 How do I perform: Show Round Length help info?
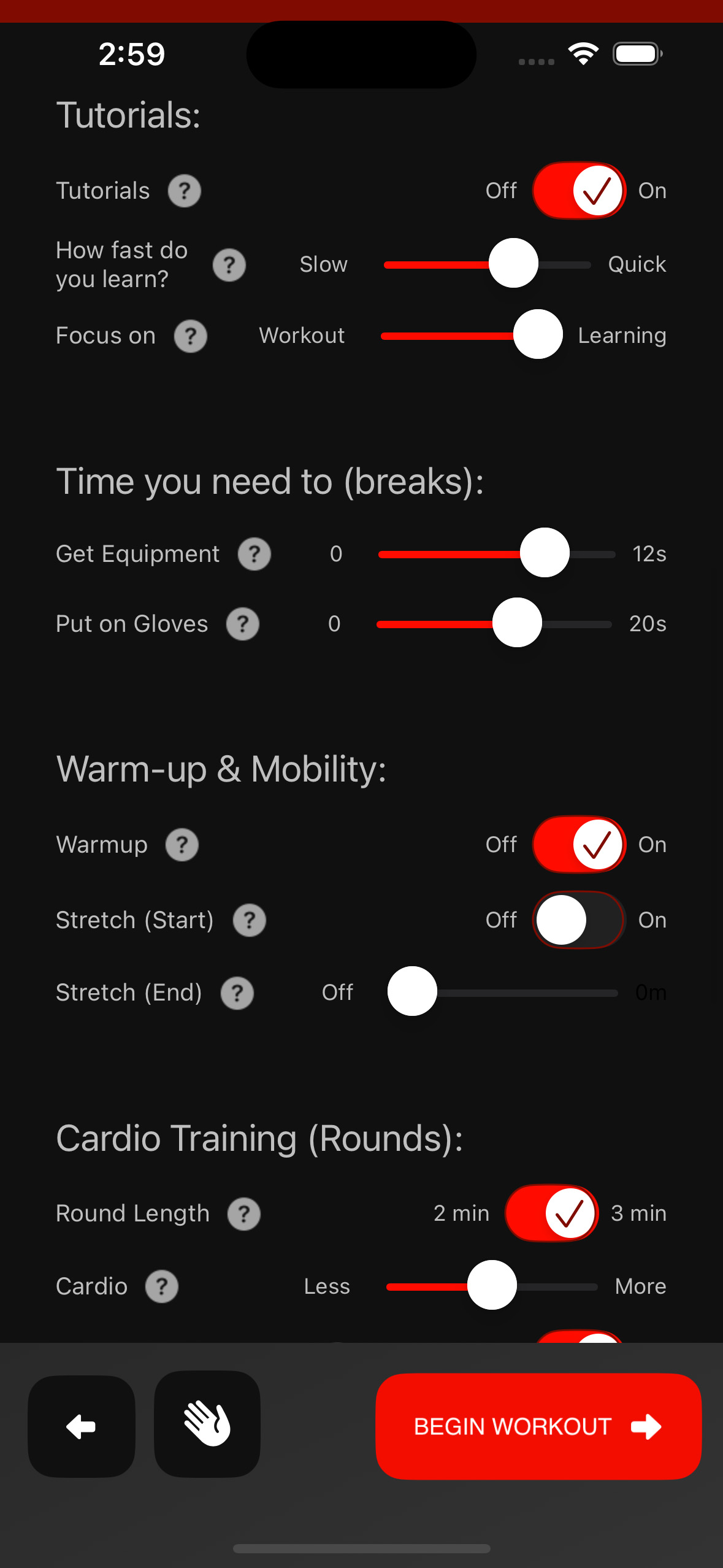(244, 1214)
